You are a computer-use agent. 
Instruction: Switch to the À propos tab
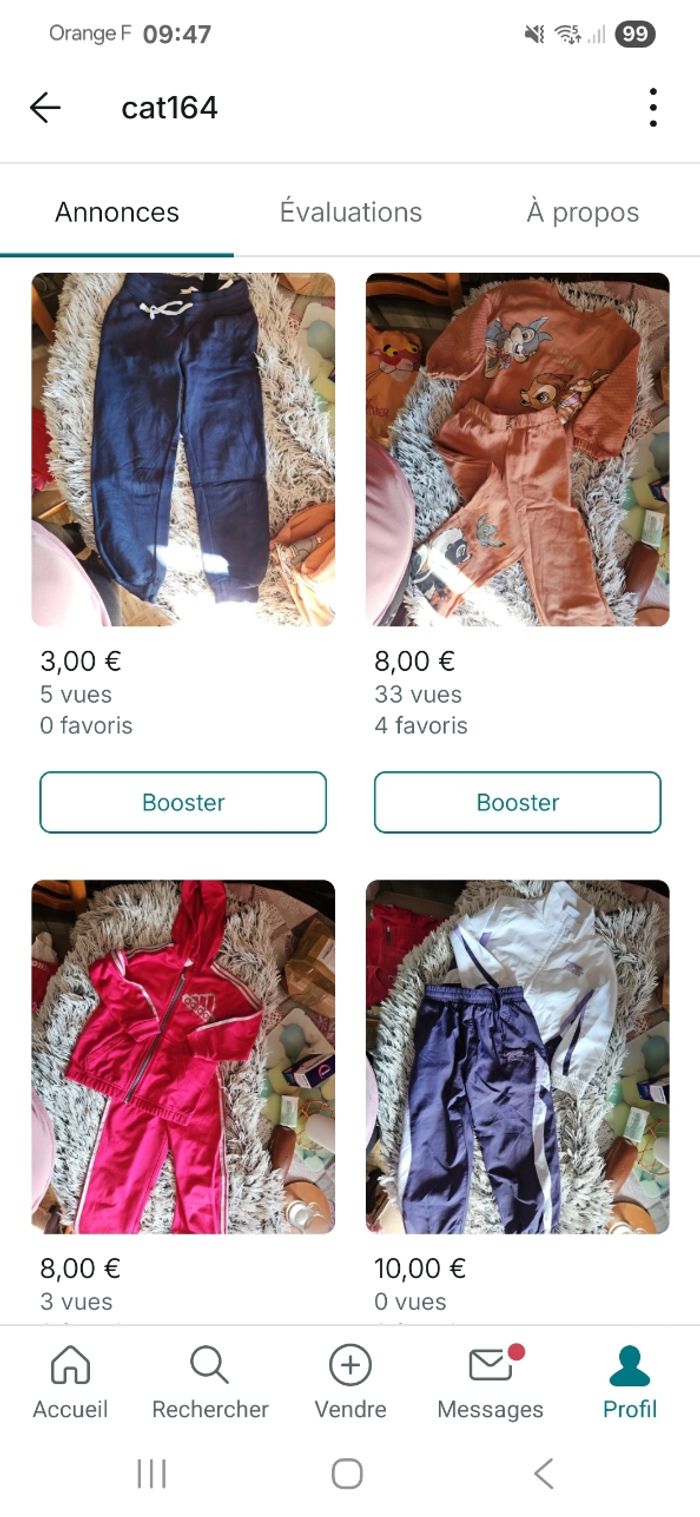click(x=583, y=212)
